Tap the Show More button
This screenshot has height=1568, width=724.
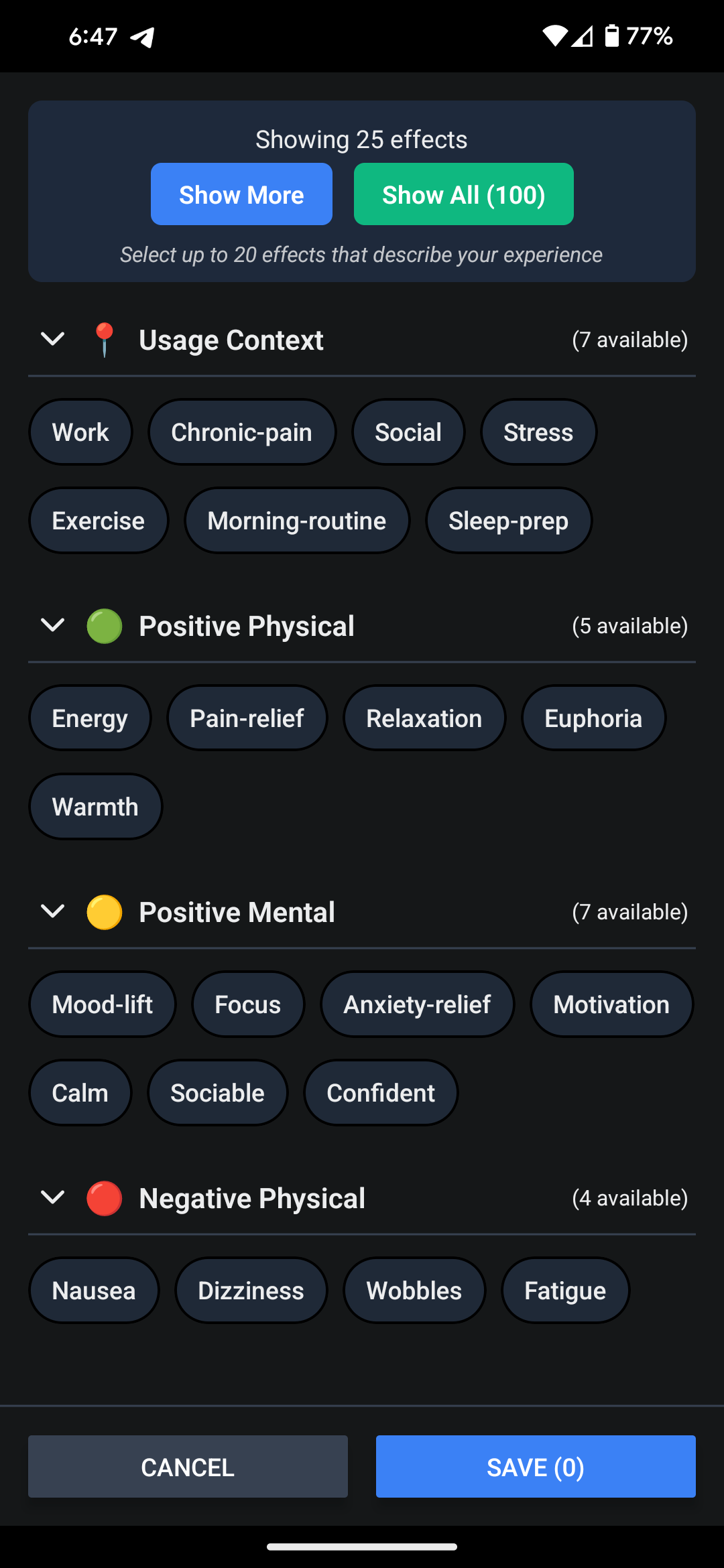(241, 194)
